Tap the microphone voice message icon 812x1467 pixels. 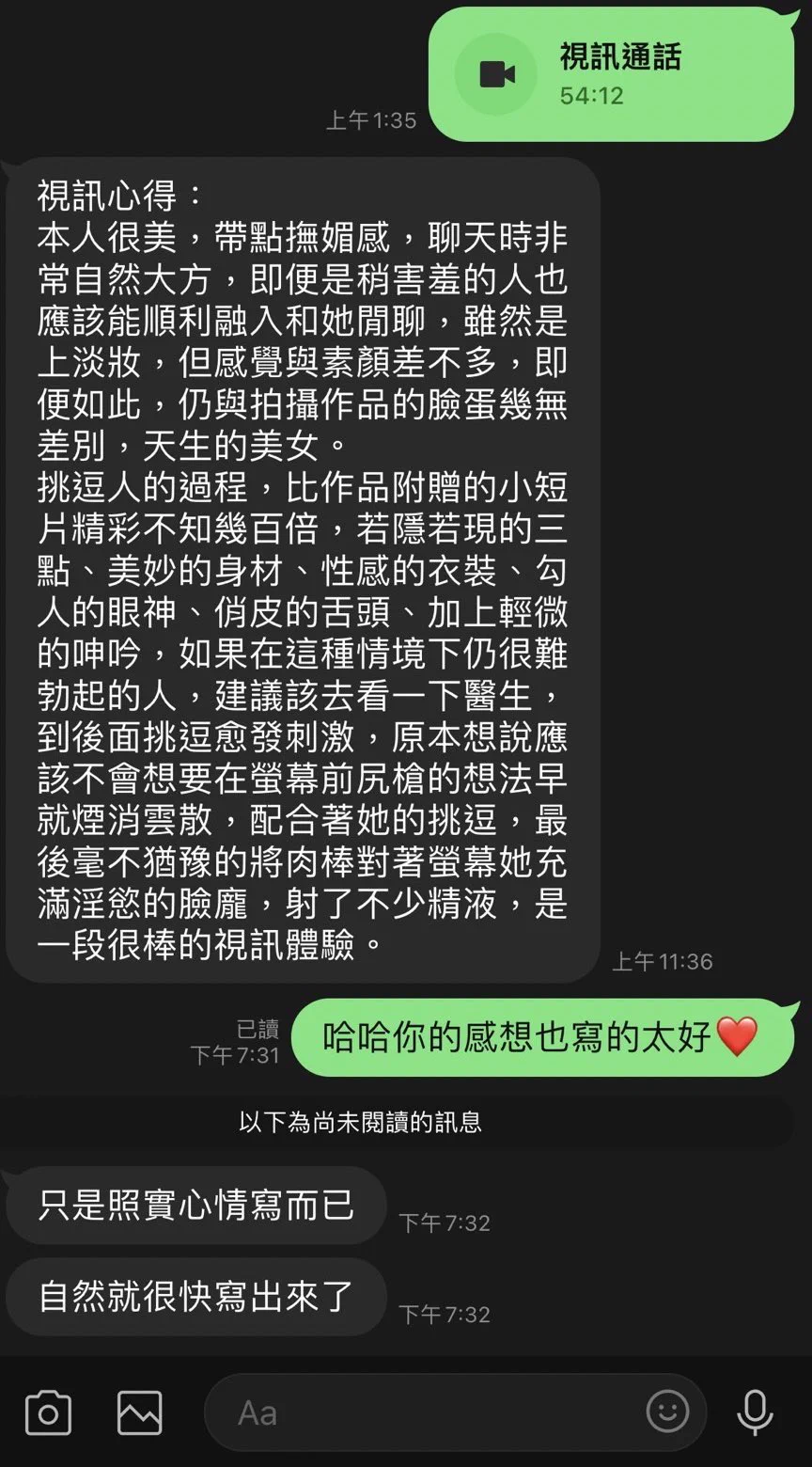pyautogui.click(x=755, y=1412)
